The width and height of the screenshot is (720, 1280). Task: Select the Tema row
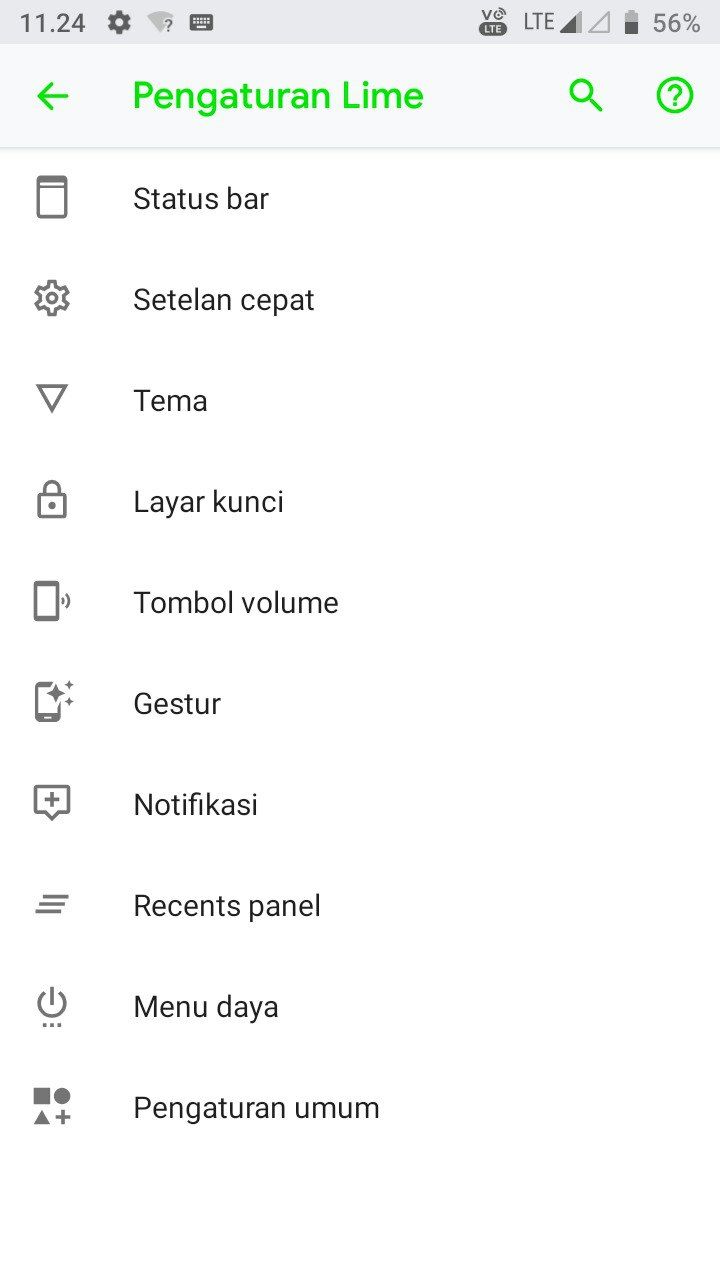(x=360, y=400)
